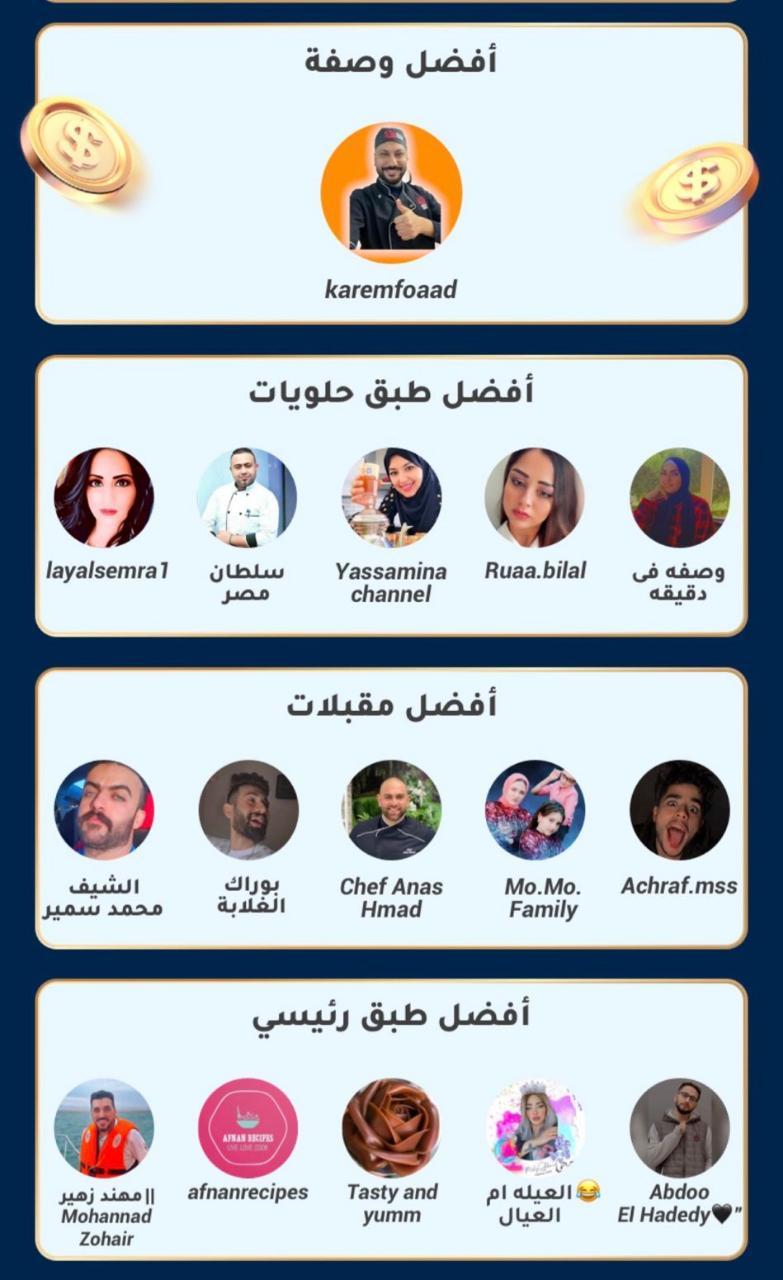Open سلطان مصر profile avatar
Viewport: 783px width, 1280px height.
(247, 498)
